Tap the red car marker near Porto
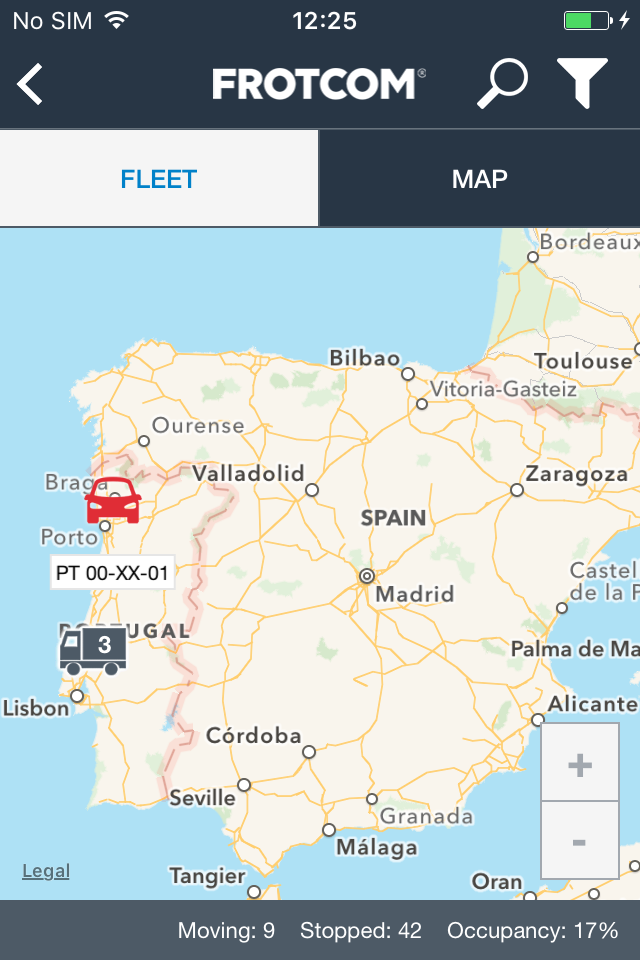The width and height of the screenshot is (640, 960). 113,502
